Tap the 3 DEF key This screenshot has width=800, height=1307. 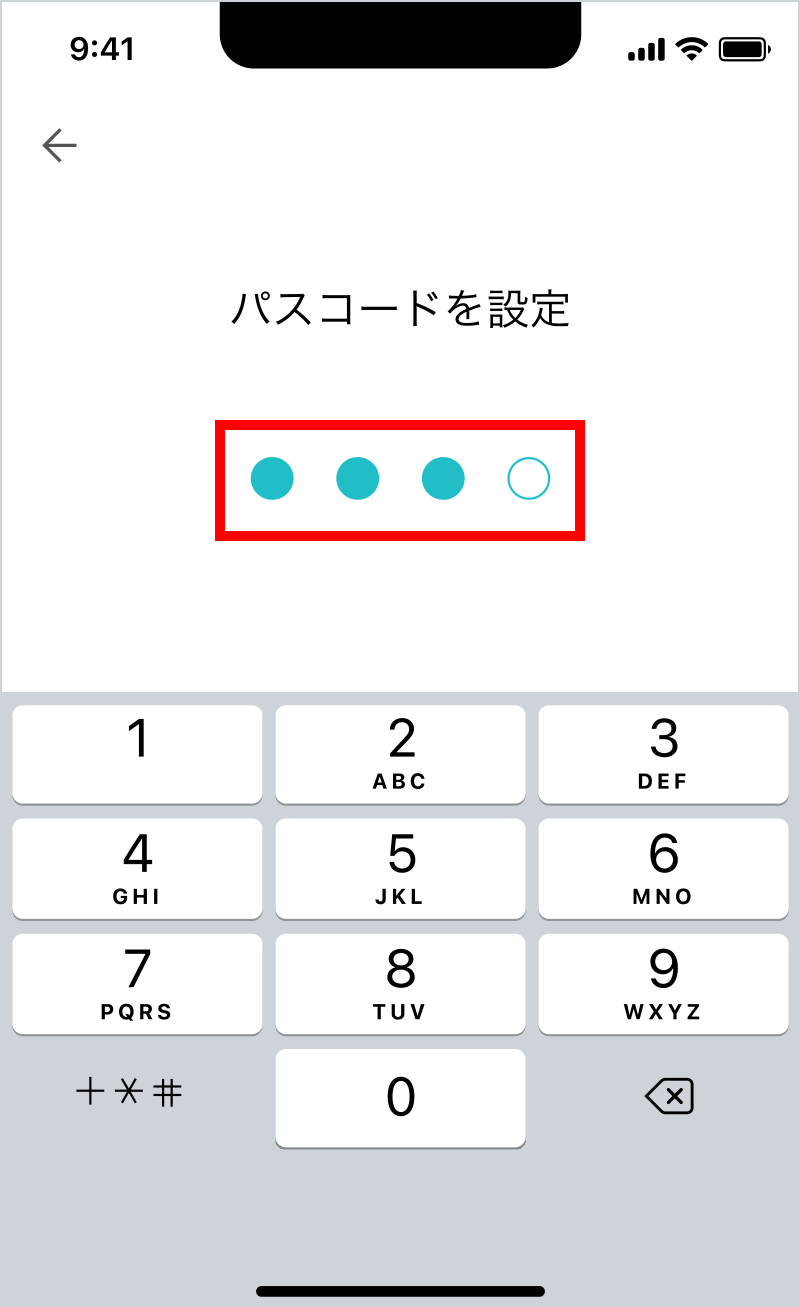[663, 754]
